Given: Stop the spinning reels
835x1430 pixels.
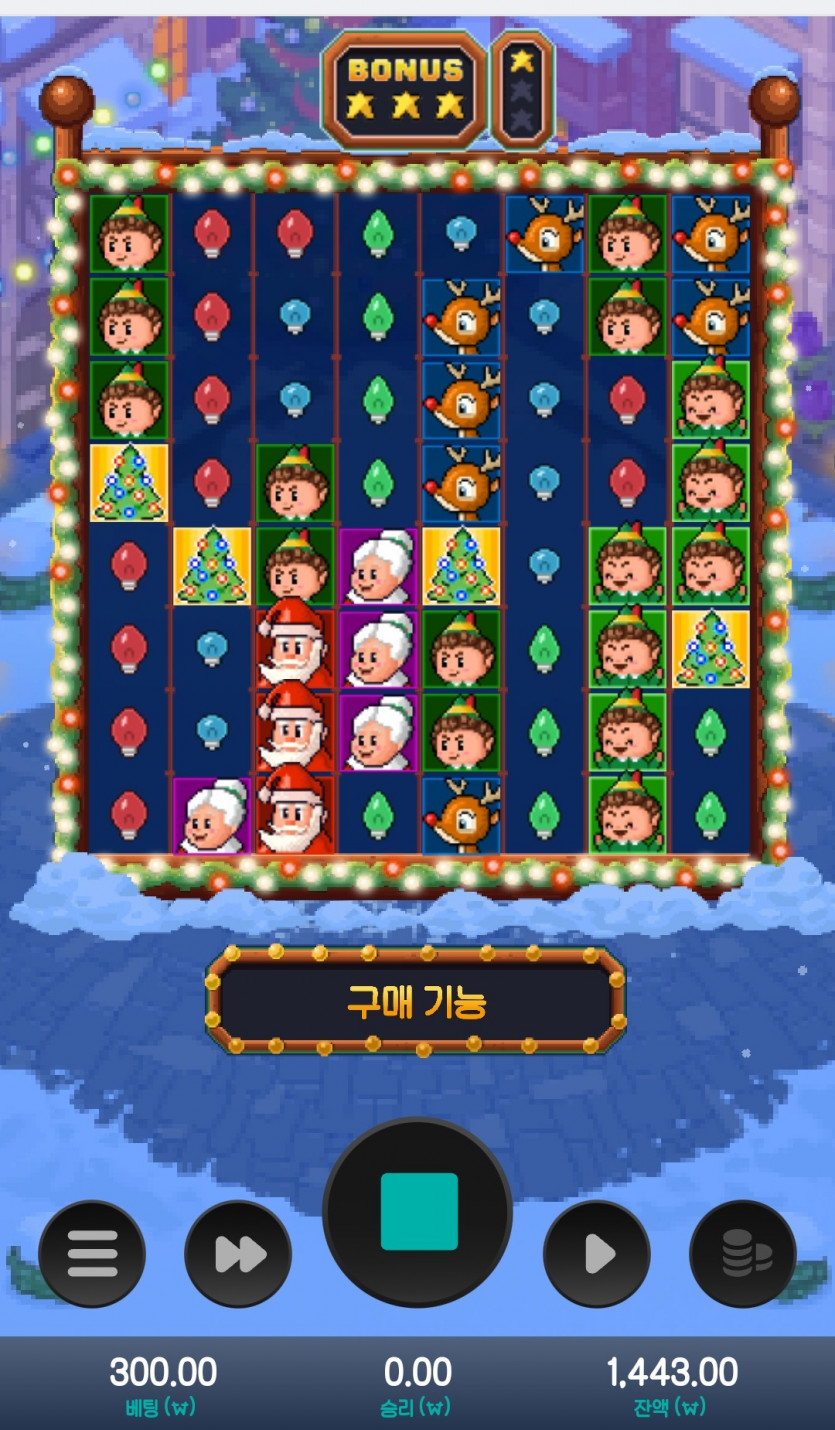Looking at the screenshot, I should [x=418, y=1211].
